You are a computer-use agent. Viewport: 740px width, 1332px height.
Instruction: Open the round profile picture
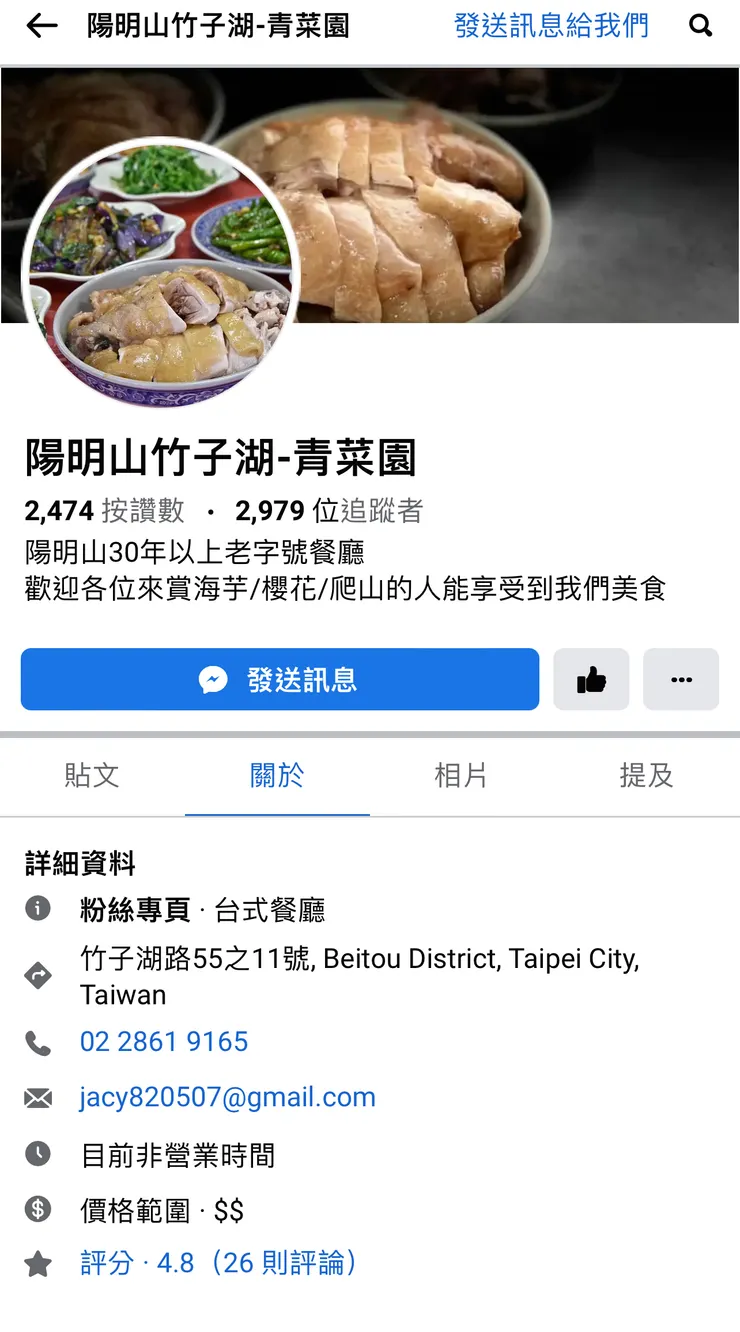click(161, 272)
